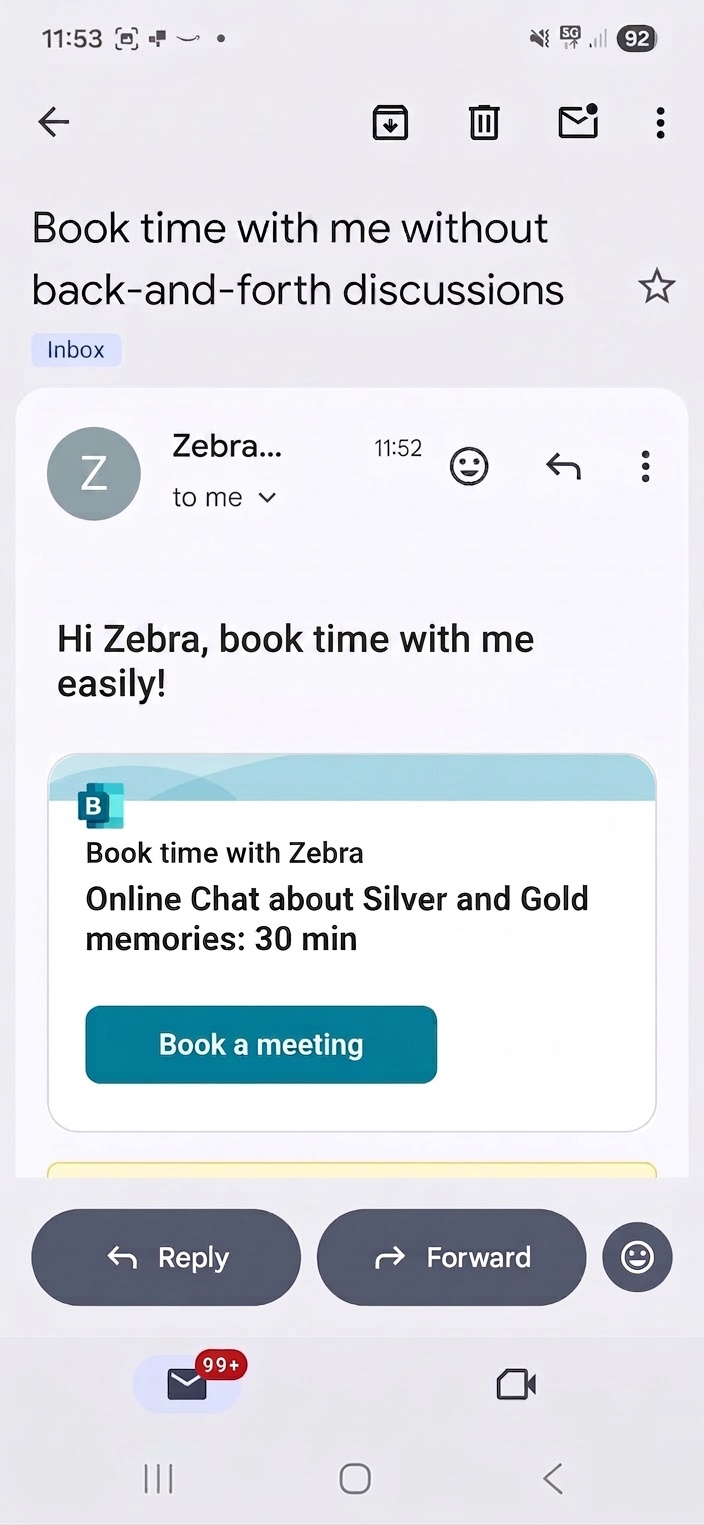
Task: Star this conversation
Action: coord(657,287)
